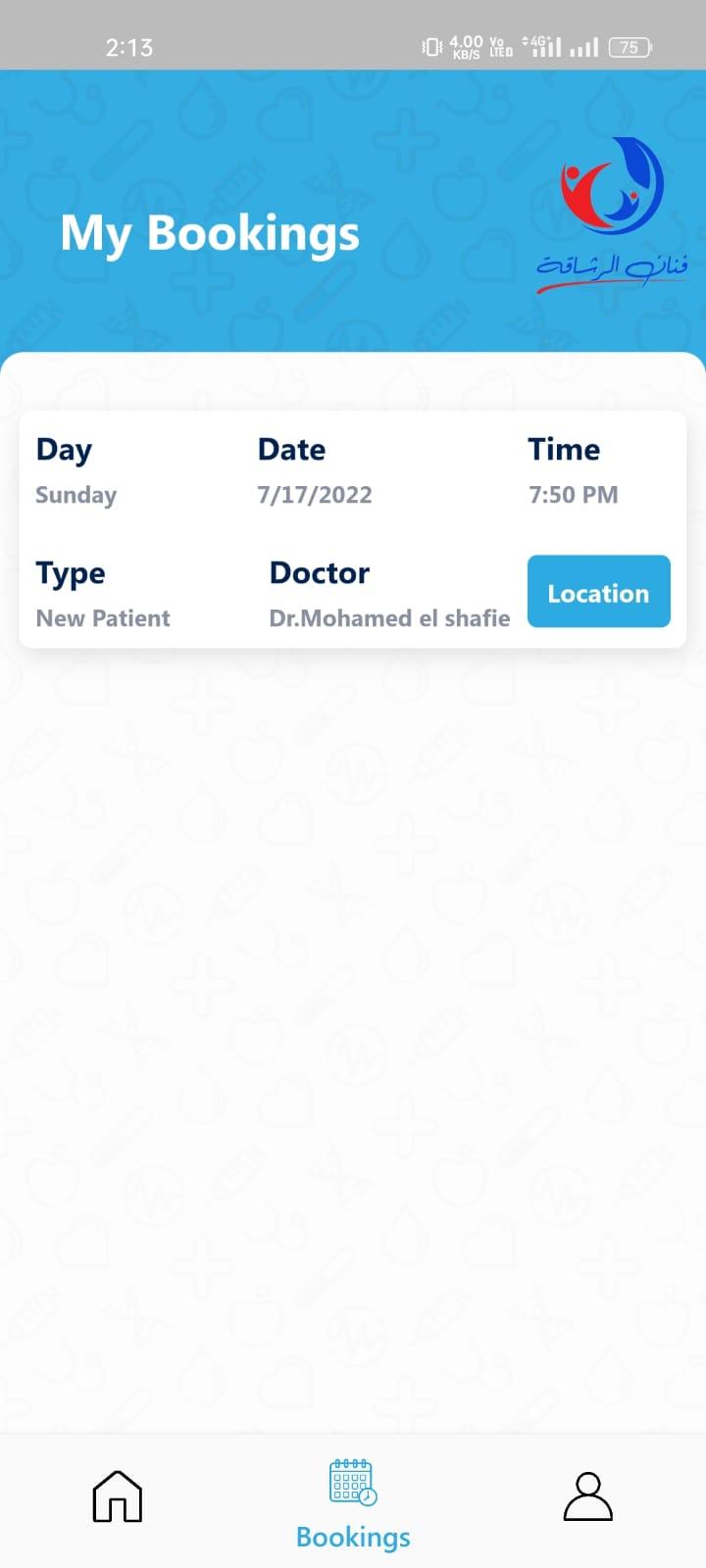Open the booking location map
706x1568 pixels.
pyautogui.click(x=598, y=592)
